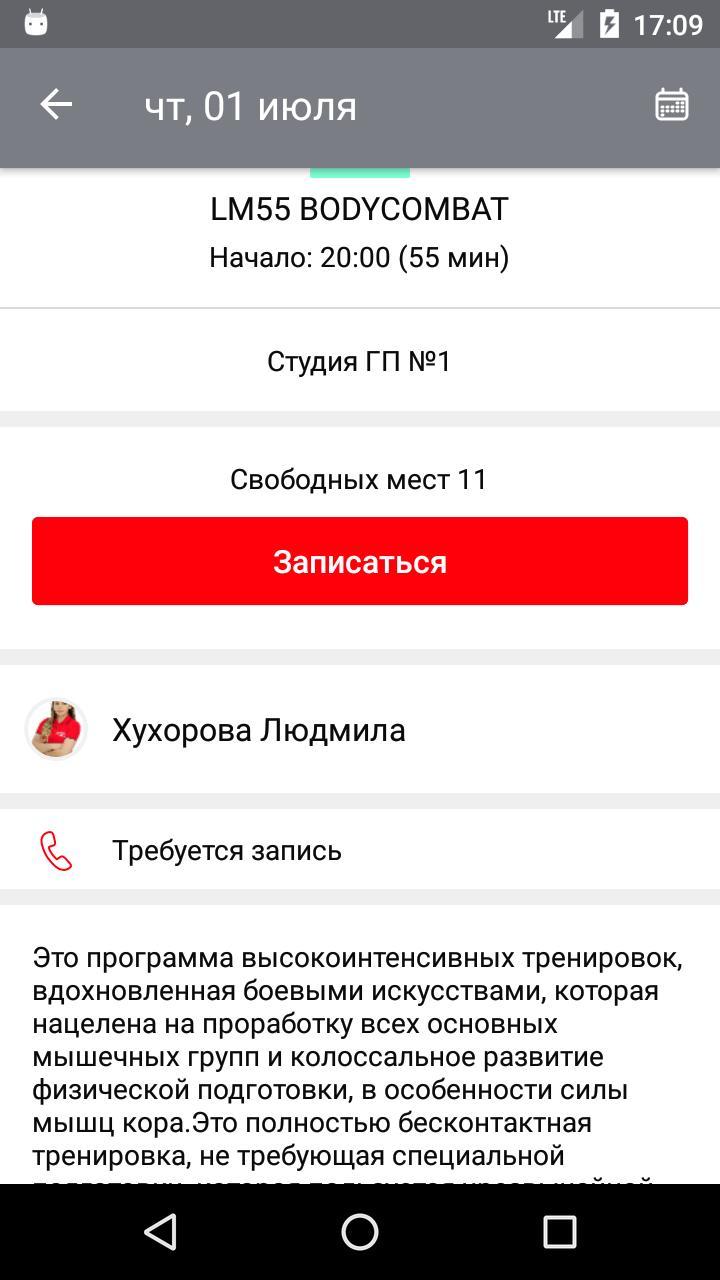Tap the Требуется запись row
The image size is (720, 1280).
click(x=225, y=849)
